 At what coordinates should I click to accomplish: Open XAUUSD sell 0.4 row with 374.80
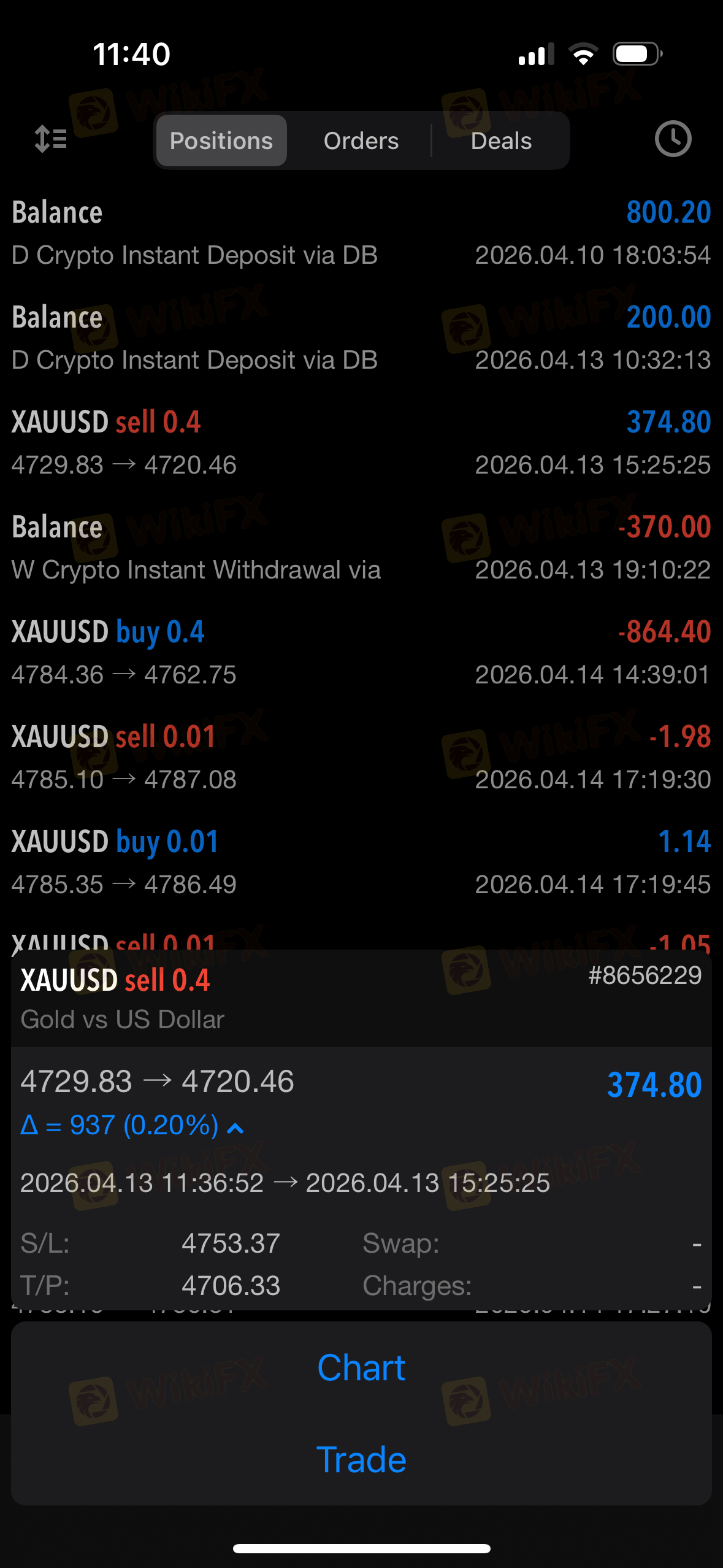[x=361, y=443]
